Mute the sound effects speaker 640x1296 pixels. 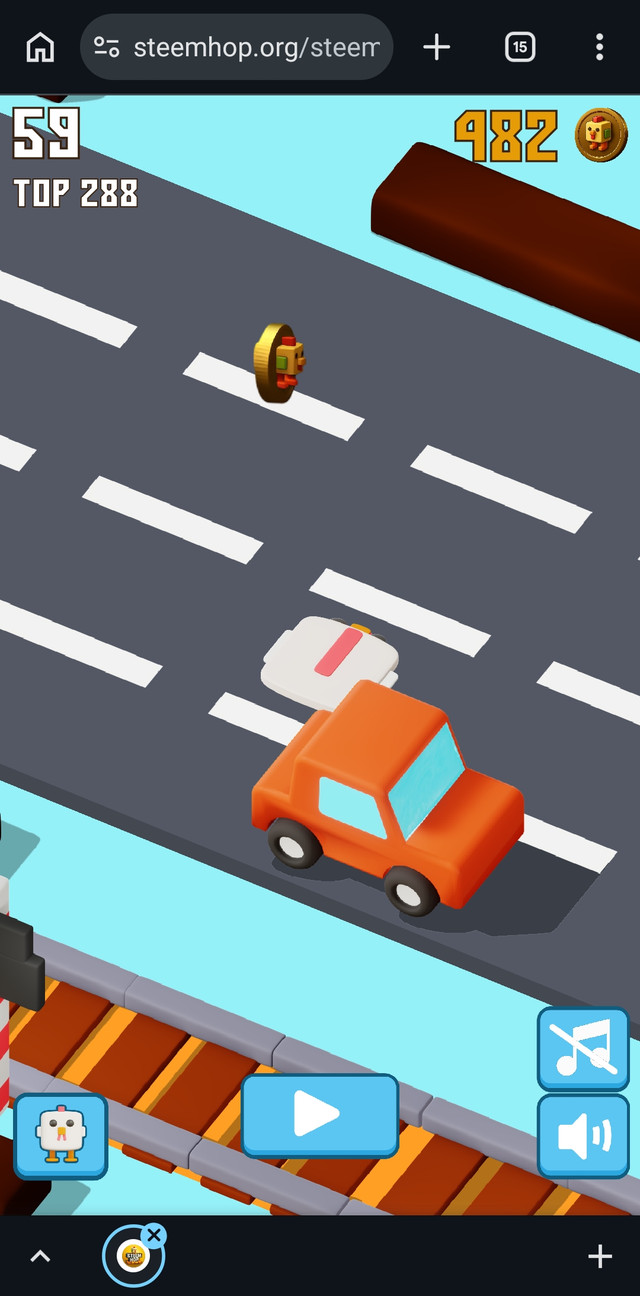tap(584, 1136)
